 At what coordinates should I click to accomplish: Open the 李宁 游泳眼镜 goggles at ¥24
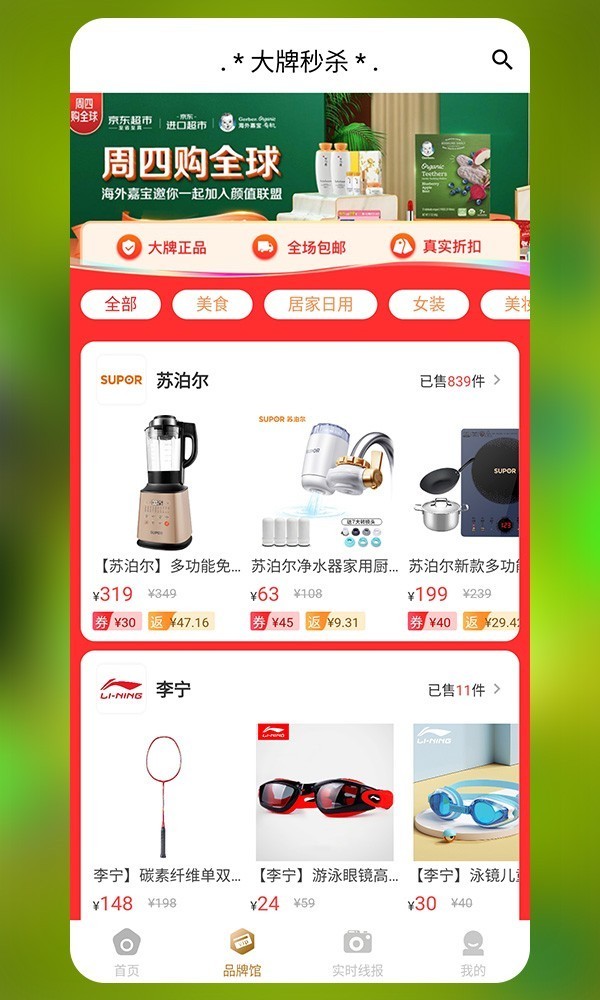[x=324, y=795]
